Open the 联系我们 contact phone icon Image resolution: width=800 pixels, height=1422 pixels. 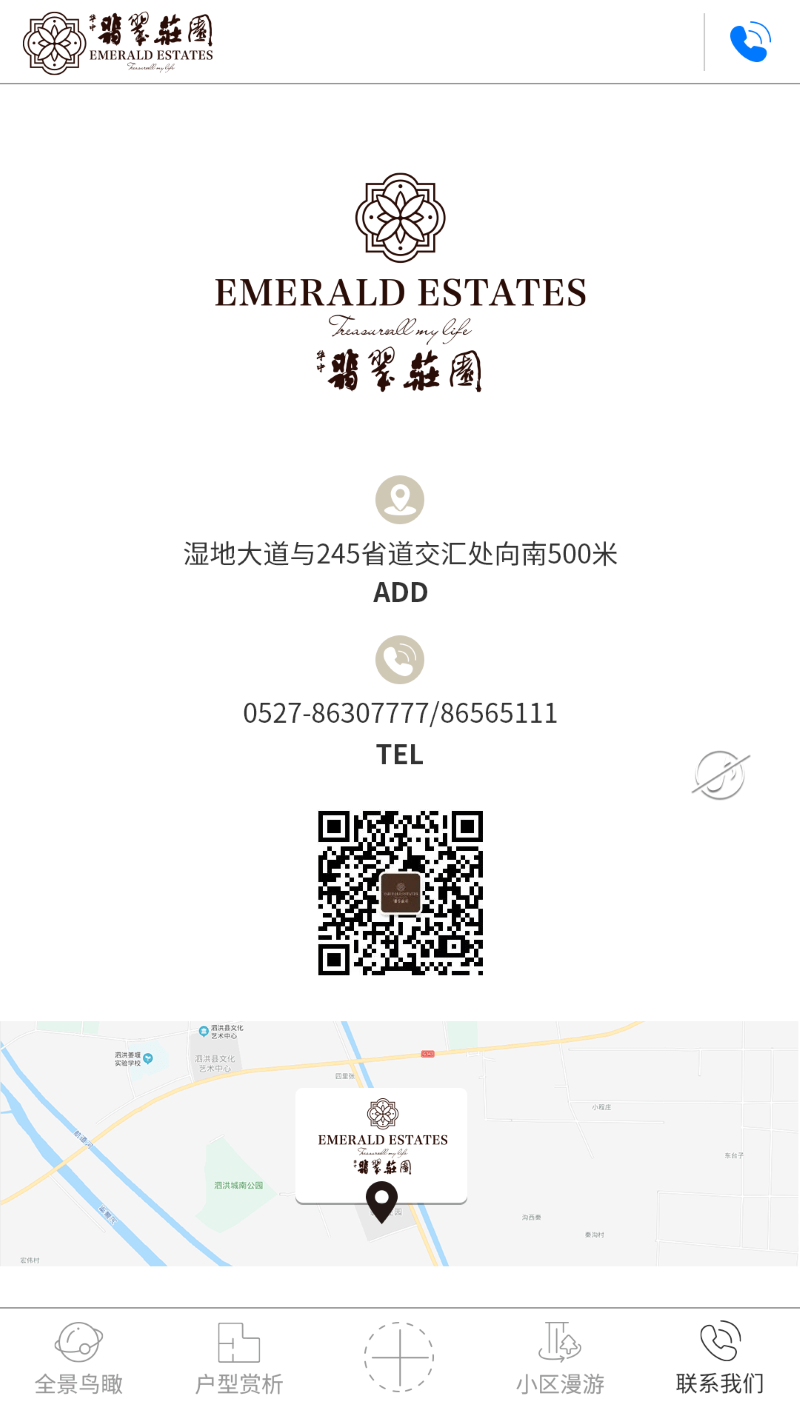tap(719, 1341)
